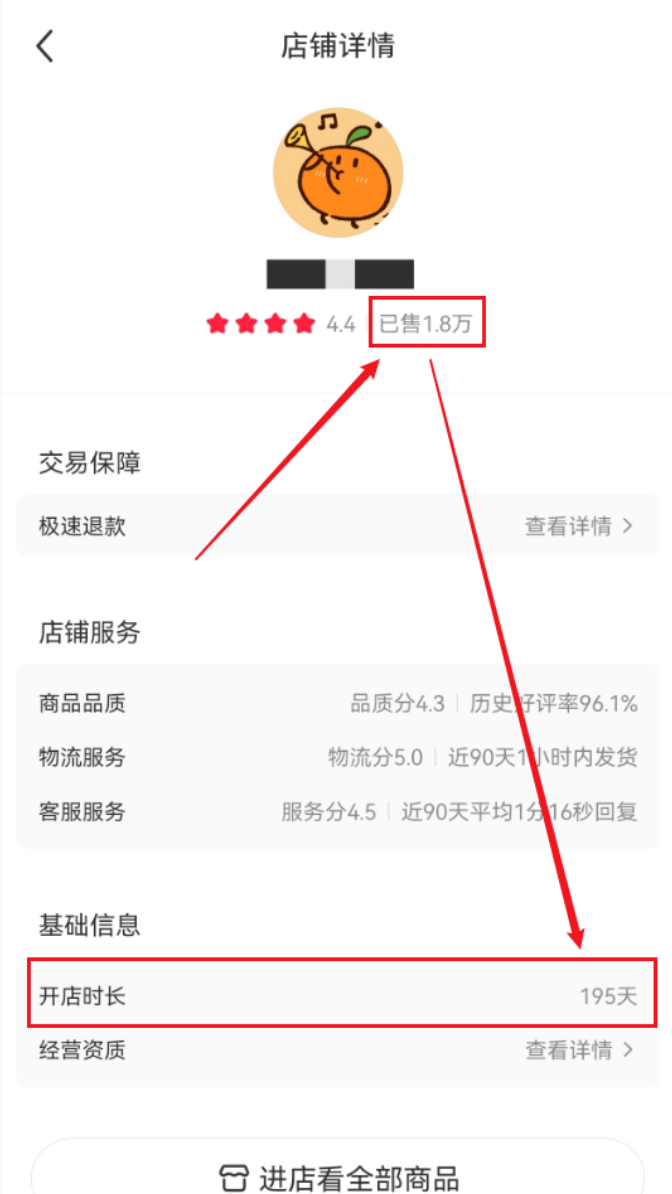
Task: Open 查看详情 for 极速退款
Action: [578, 526]
